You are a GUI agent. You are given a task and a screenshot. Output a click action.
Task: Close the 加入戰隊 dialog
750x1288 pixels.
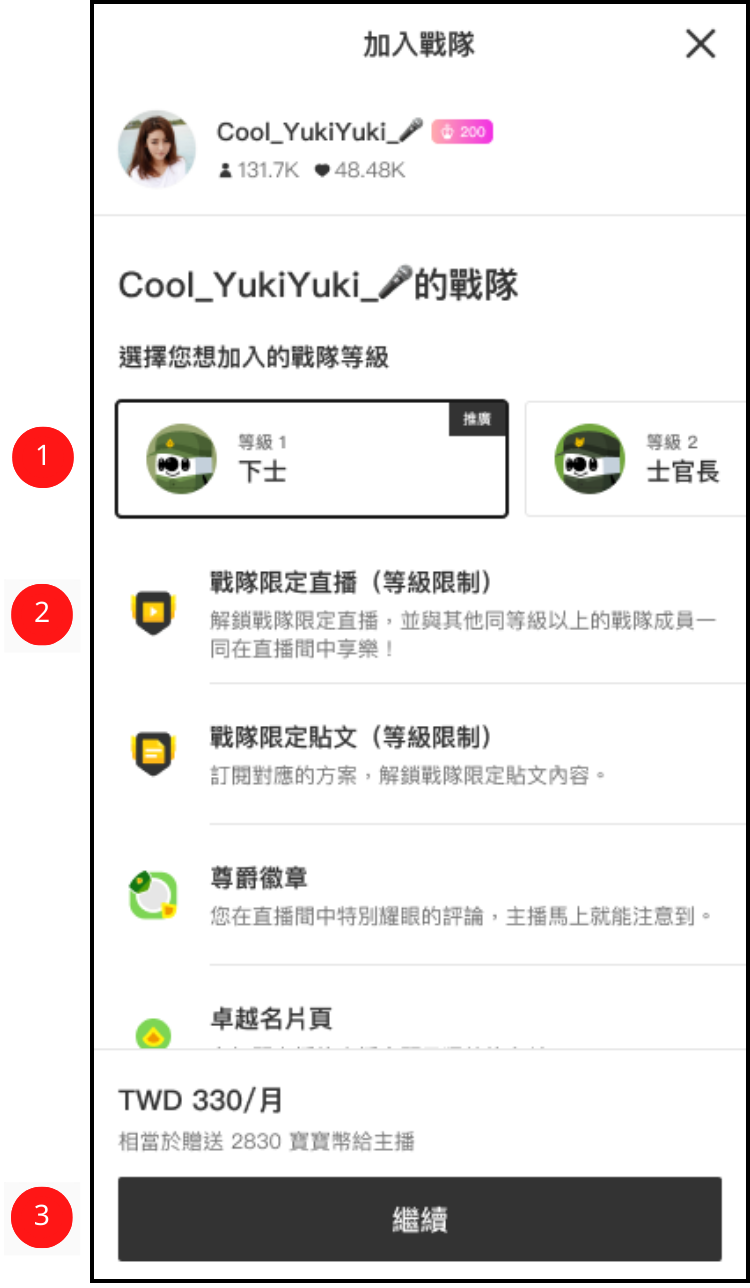click(700, 44)
